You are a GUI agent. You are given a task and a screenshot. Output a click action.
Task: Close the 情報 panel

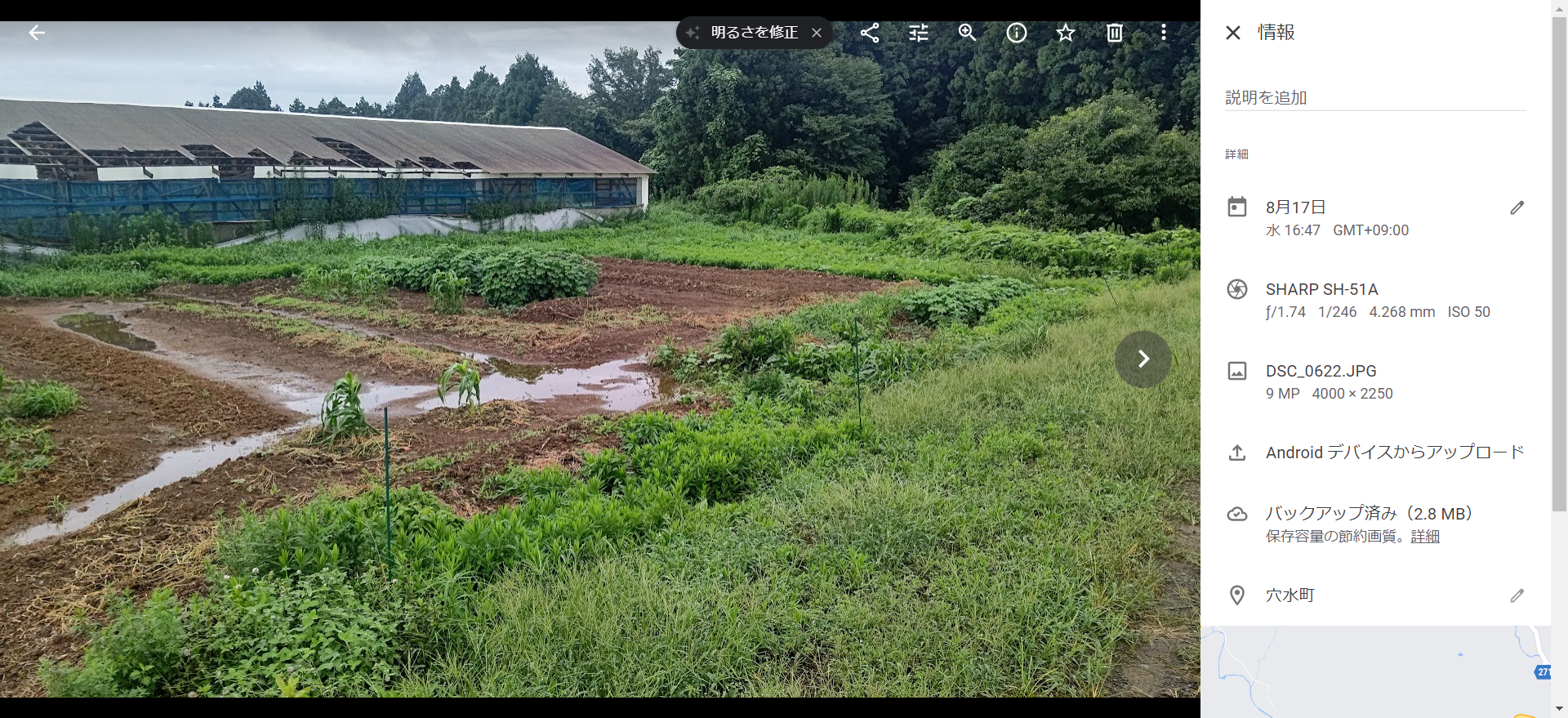click(1233, 33)
